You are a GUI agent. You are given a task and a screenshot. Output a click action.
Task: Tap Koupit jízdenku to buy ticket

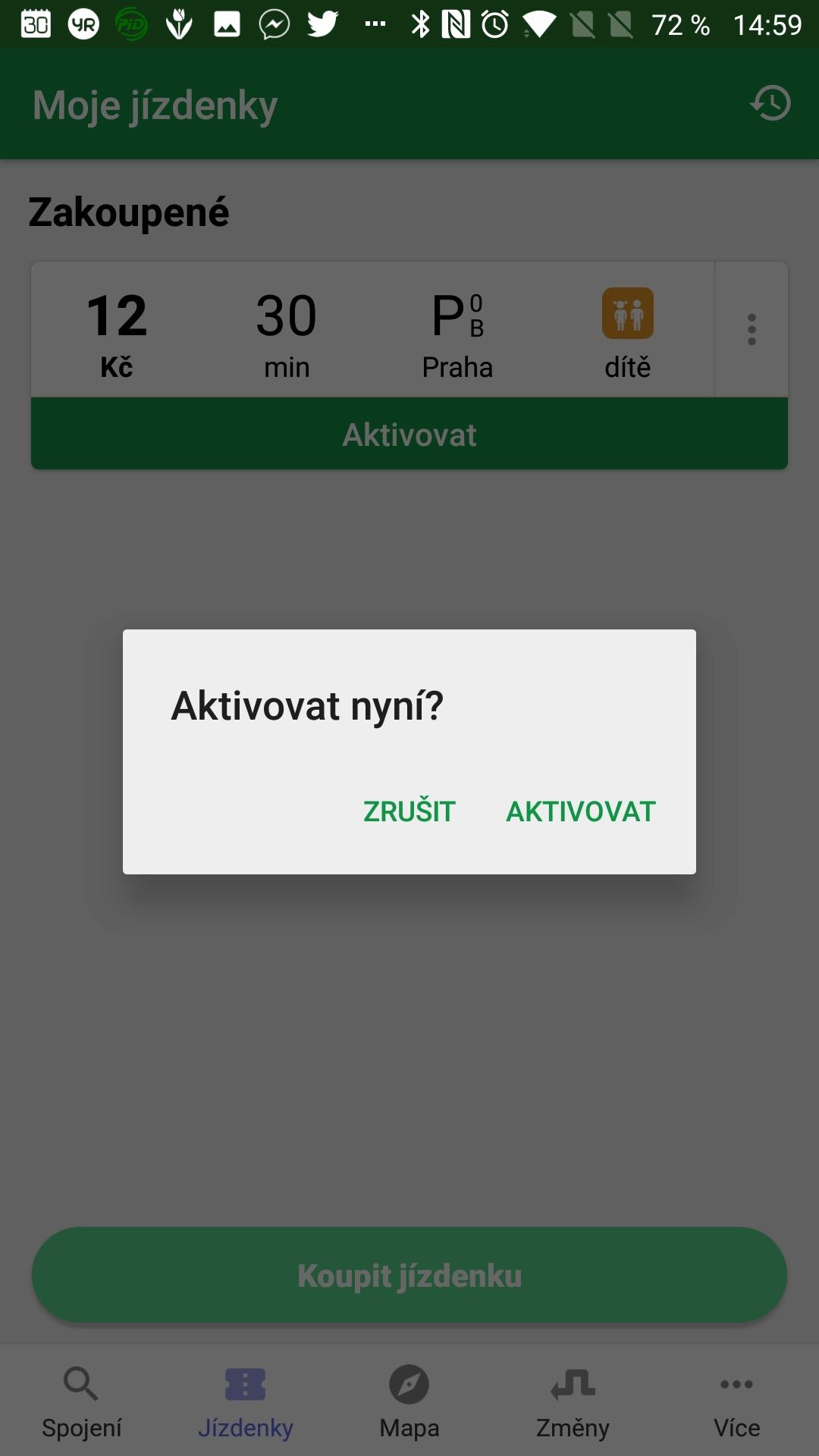tap(409, 1276)
